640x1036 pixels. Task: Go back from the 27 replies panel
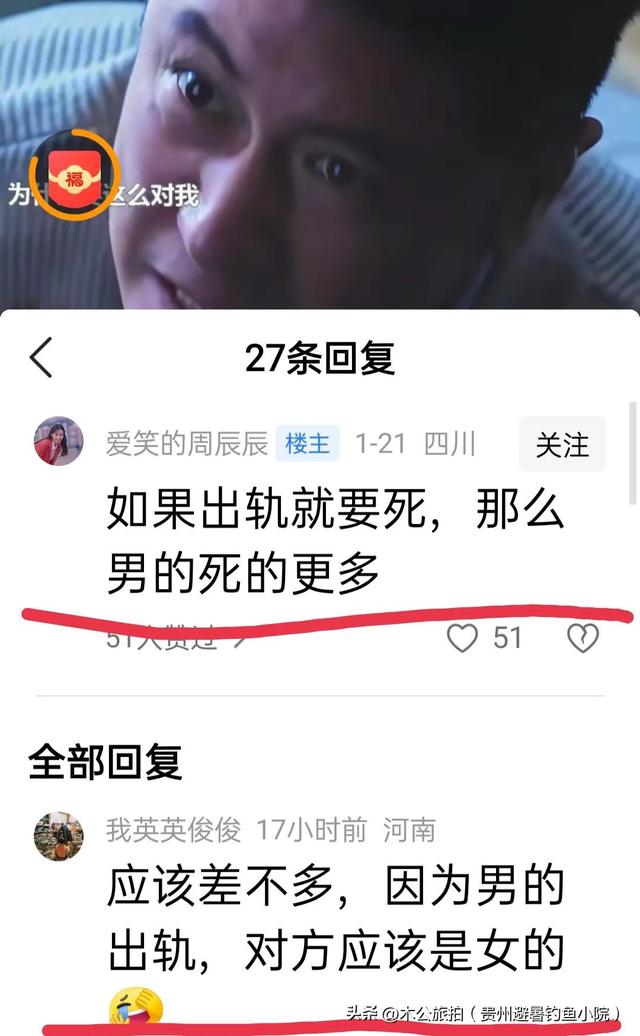(41, 358)
